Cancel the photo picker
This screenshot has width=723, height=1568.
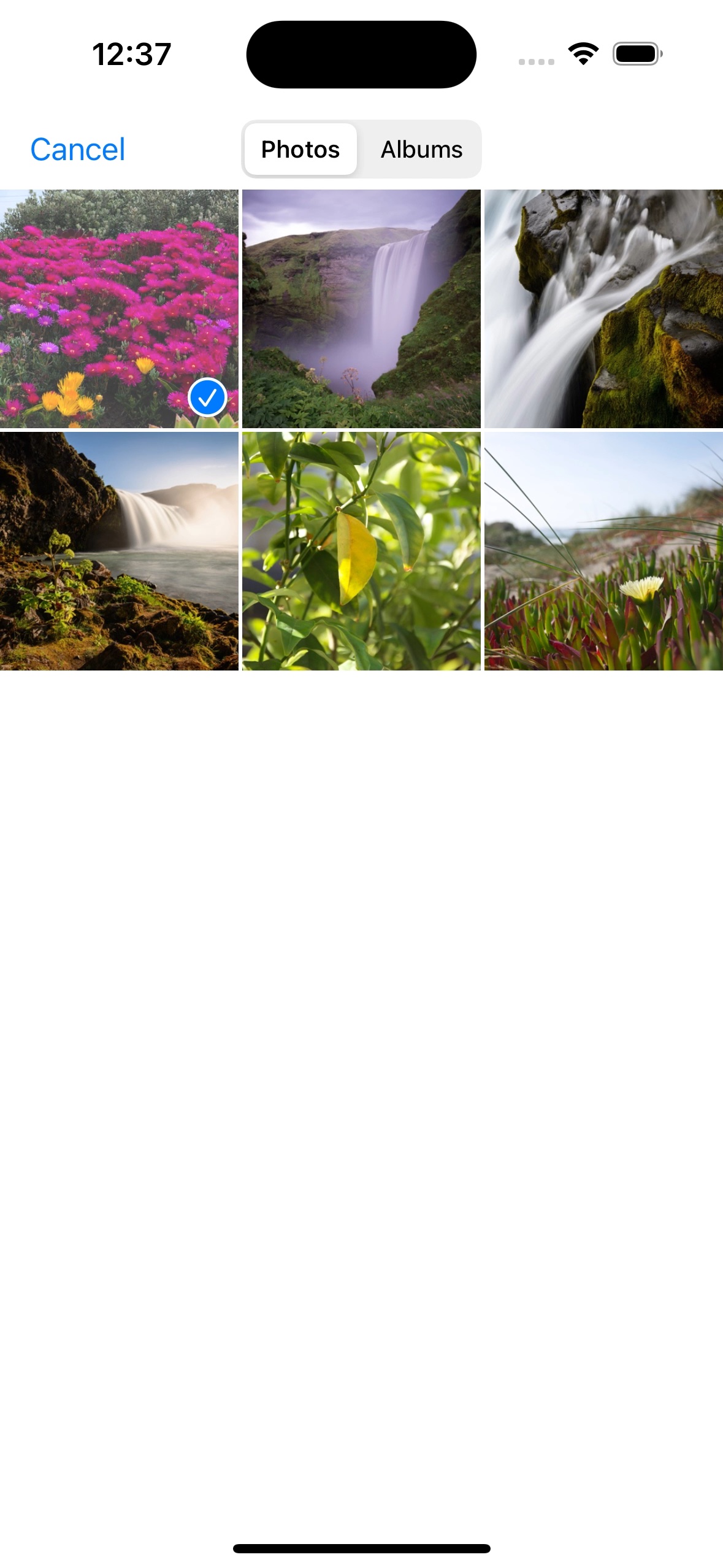pyautogui.click(x=78, y=150)
